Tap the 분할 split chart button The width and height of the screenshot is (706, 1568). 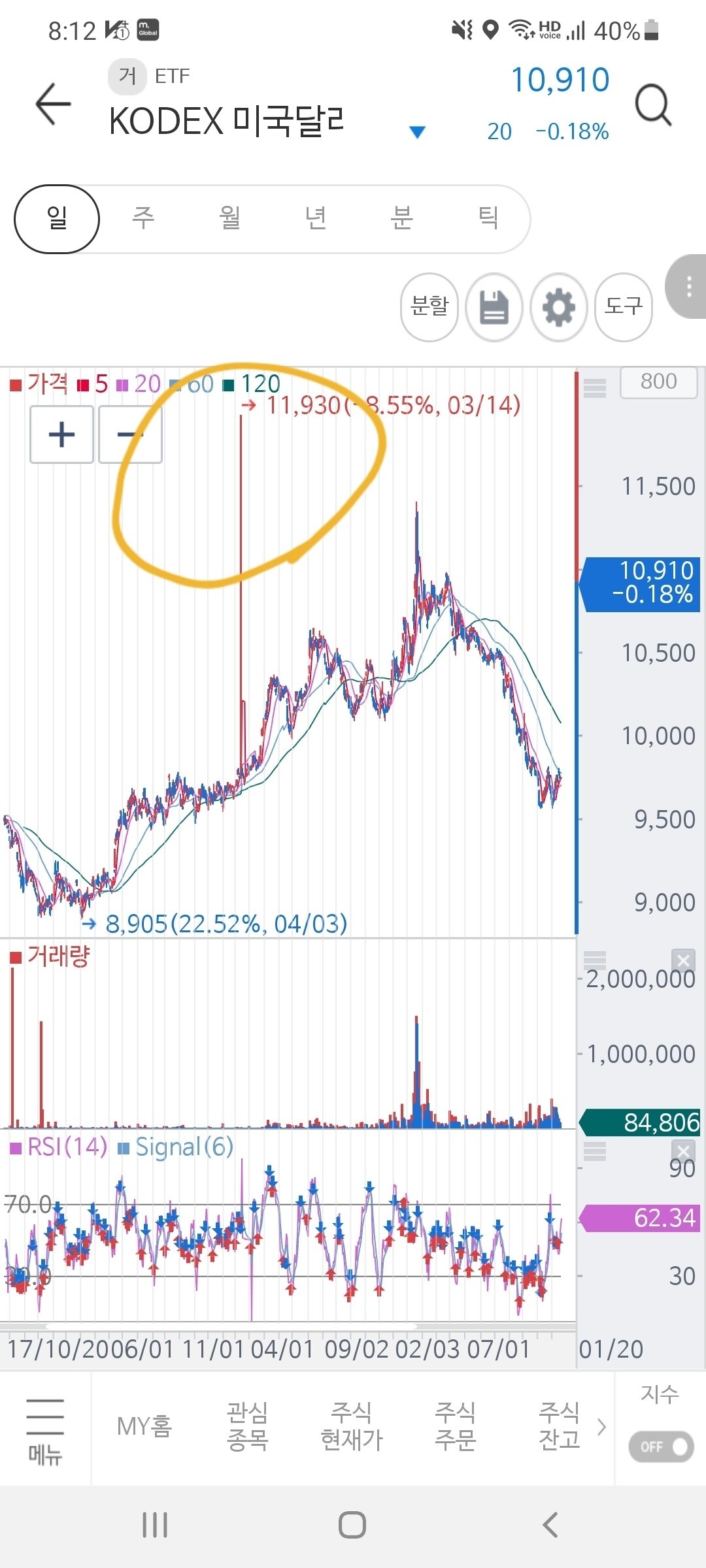click(x=429, y=306)
